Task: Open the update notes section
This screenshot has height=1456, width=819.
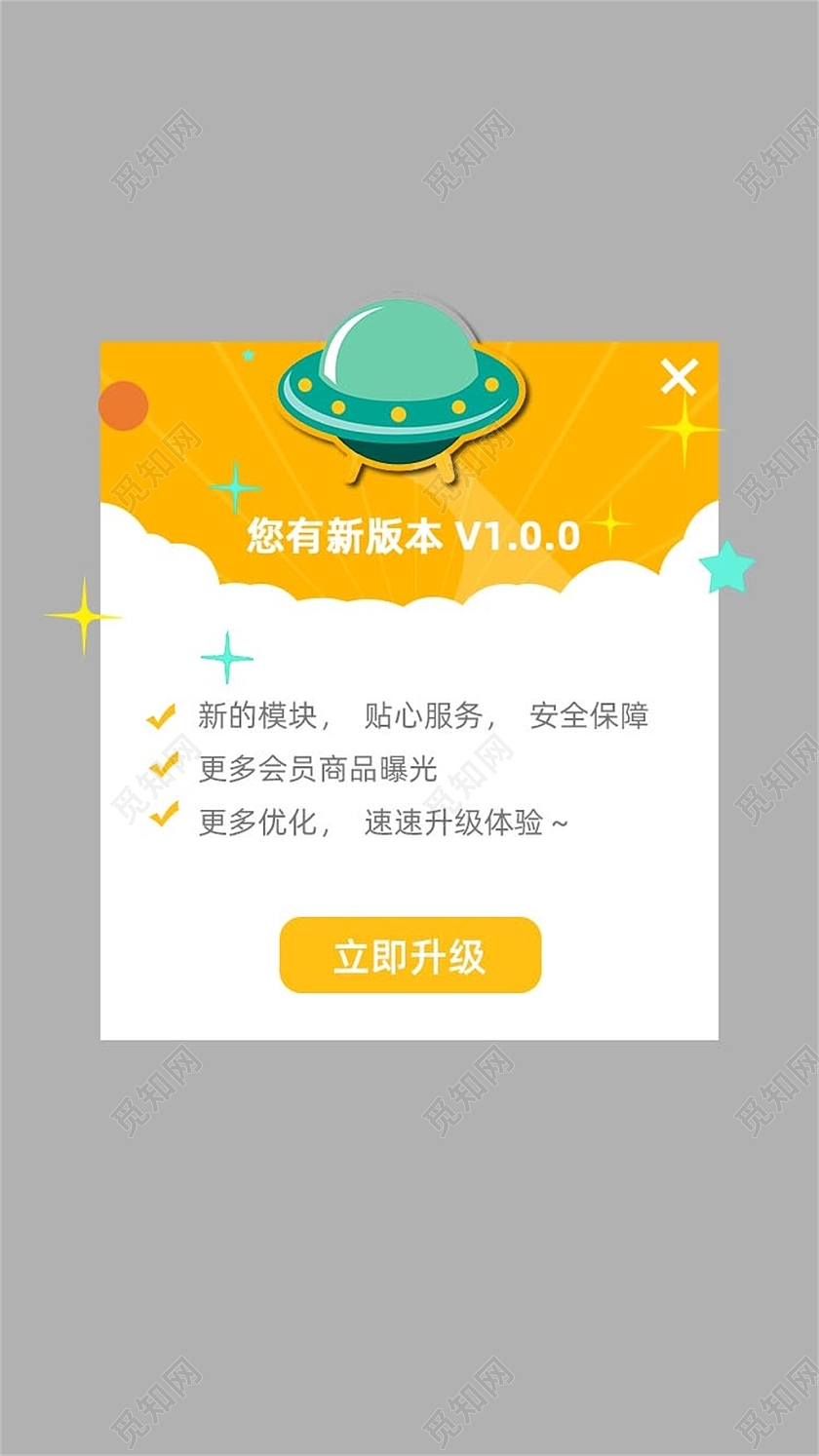Action: pos(409,768)
